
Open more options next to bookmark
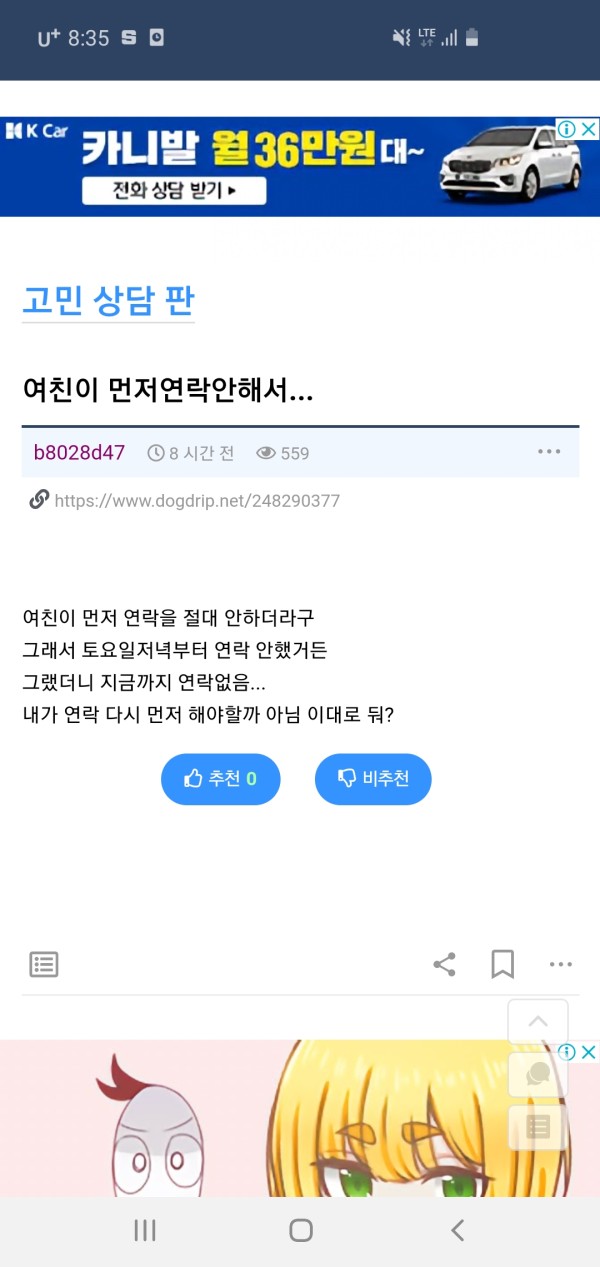[560, 965]
